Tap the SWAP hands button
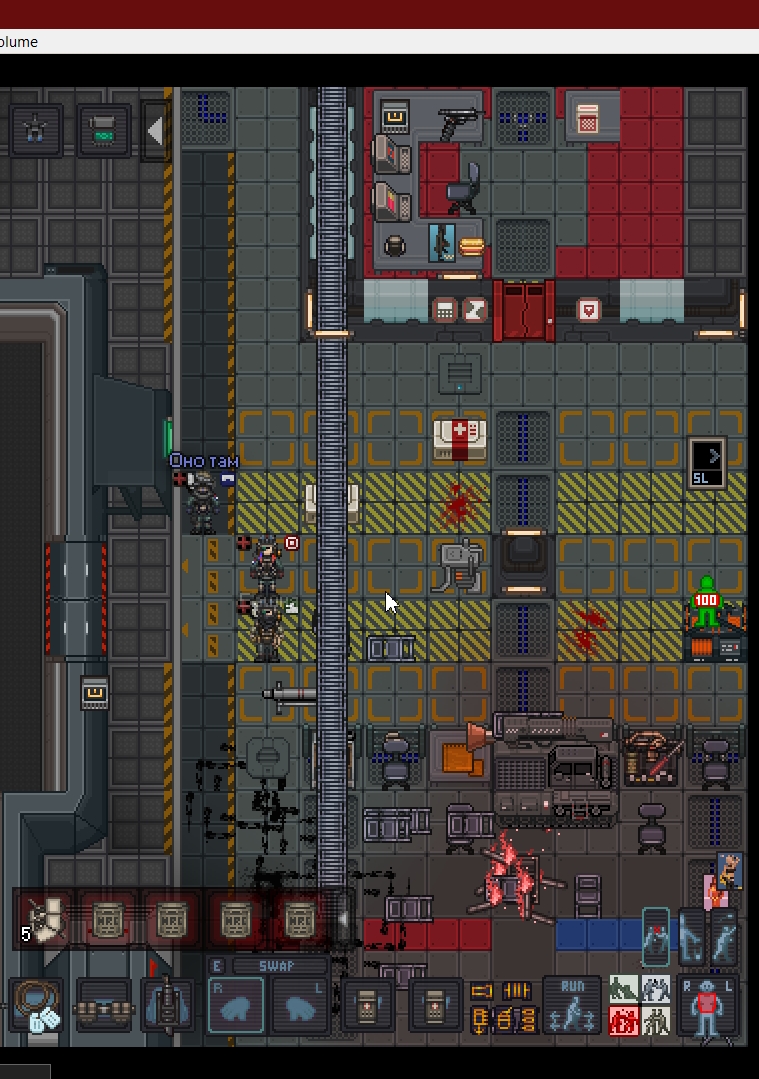 [x=266, y=966]
